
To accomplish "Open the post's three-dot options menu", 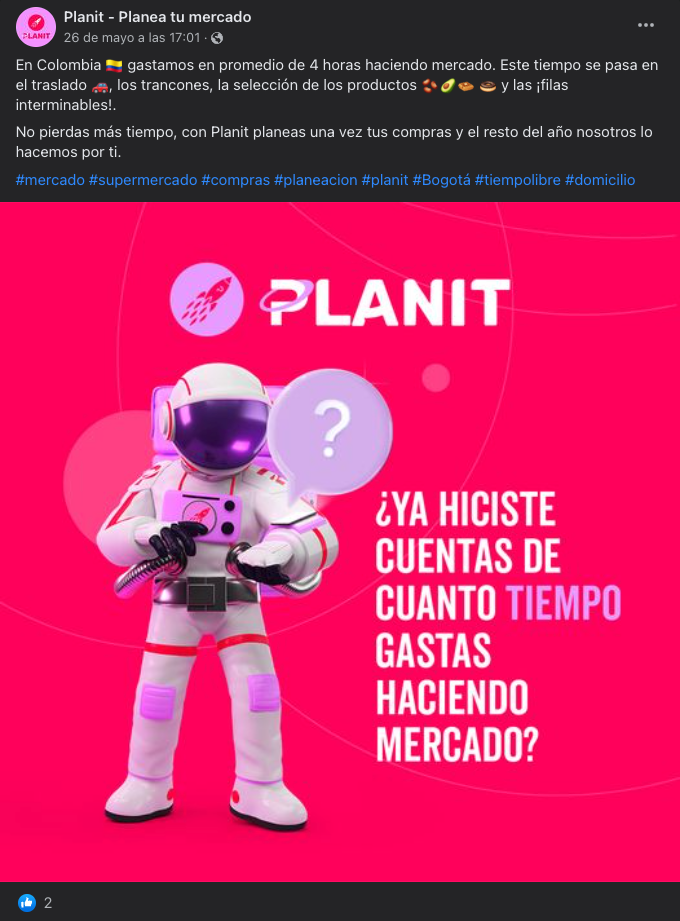I will pos(646,26).
